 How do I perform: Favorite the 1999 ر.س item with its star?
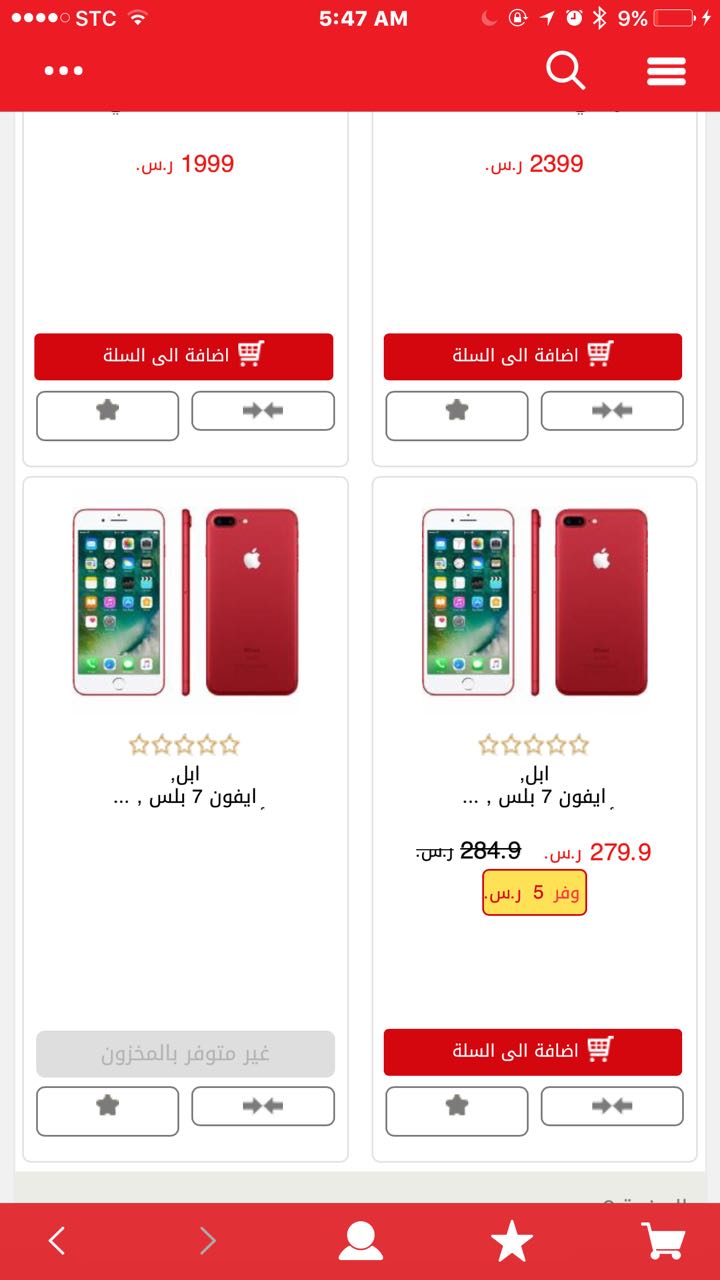pyautogui.click(x=108, y=415)
